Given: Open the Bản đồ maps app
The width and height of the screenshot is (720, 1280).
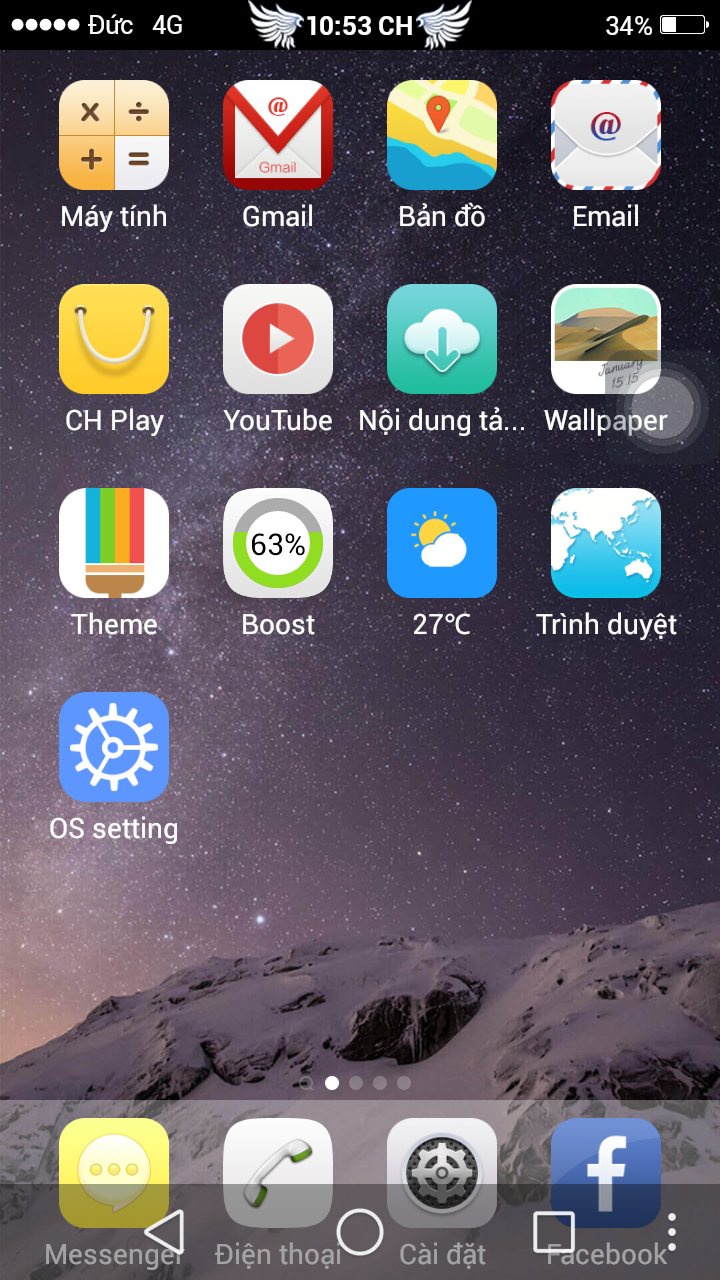Looking at the screenshot, I should pyautogui.click(x=442, y=135).
